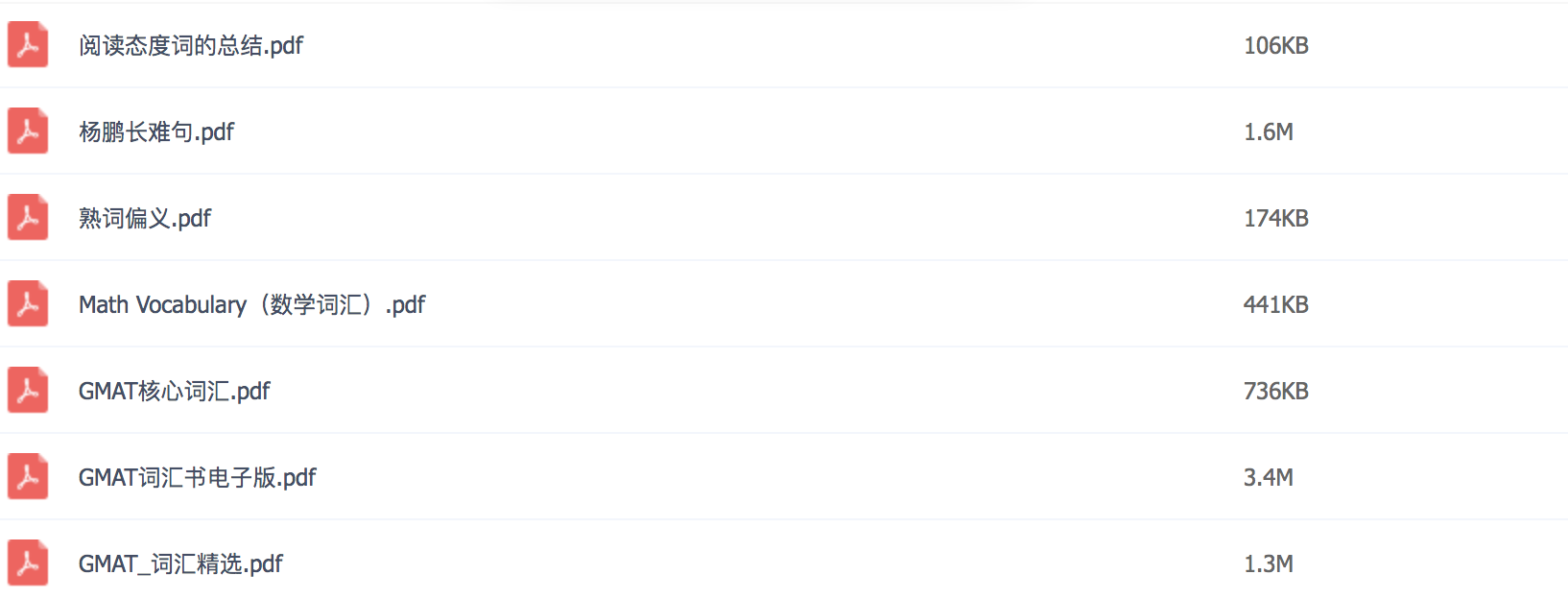Open Math Vocabulary（数学词汇）.pdf

251,304
